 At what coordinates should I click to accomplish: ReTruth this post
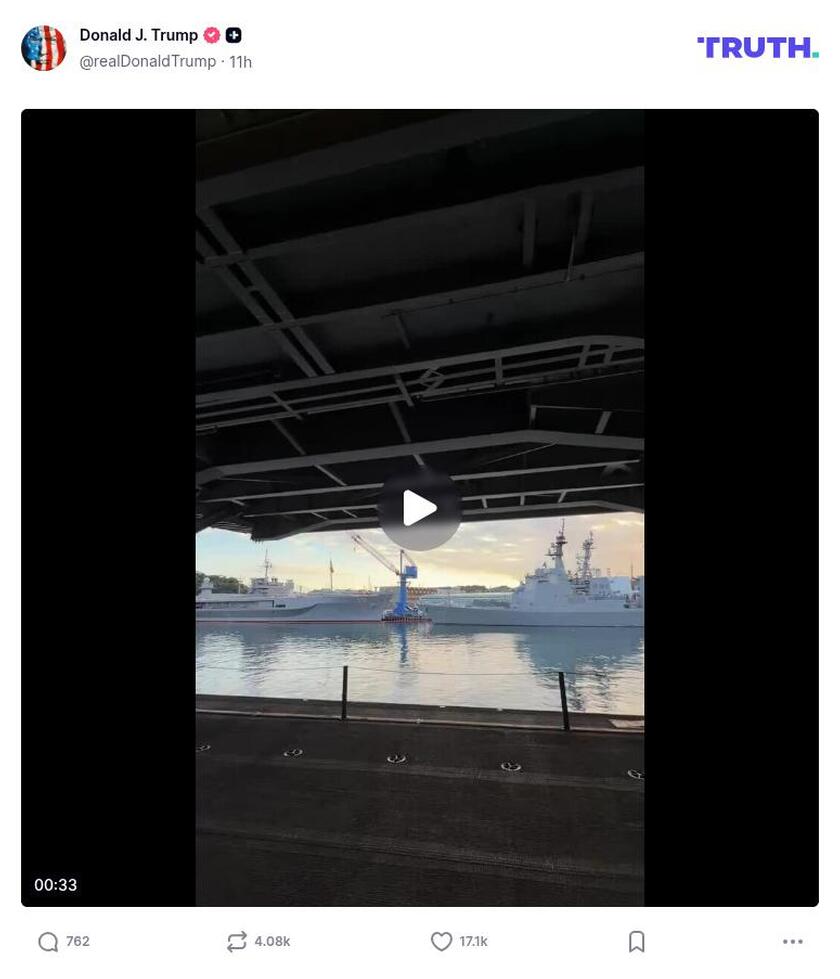click(x=237, y=941)
